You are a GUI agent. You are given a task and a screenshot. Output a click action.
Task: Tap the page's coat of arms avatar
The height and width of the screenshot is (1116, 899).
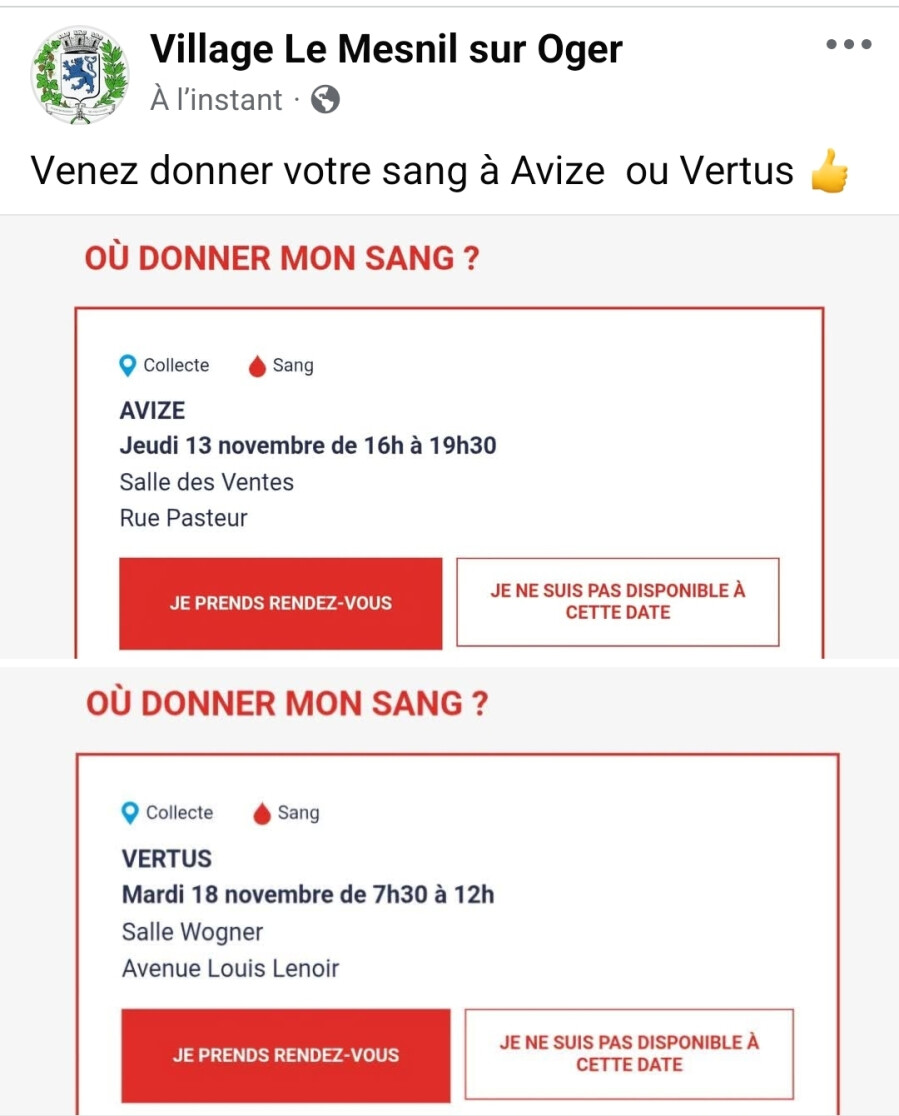point(81,75)
